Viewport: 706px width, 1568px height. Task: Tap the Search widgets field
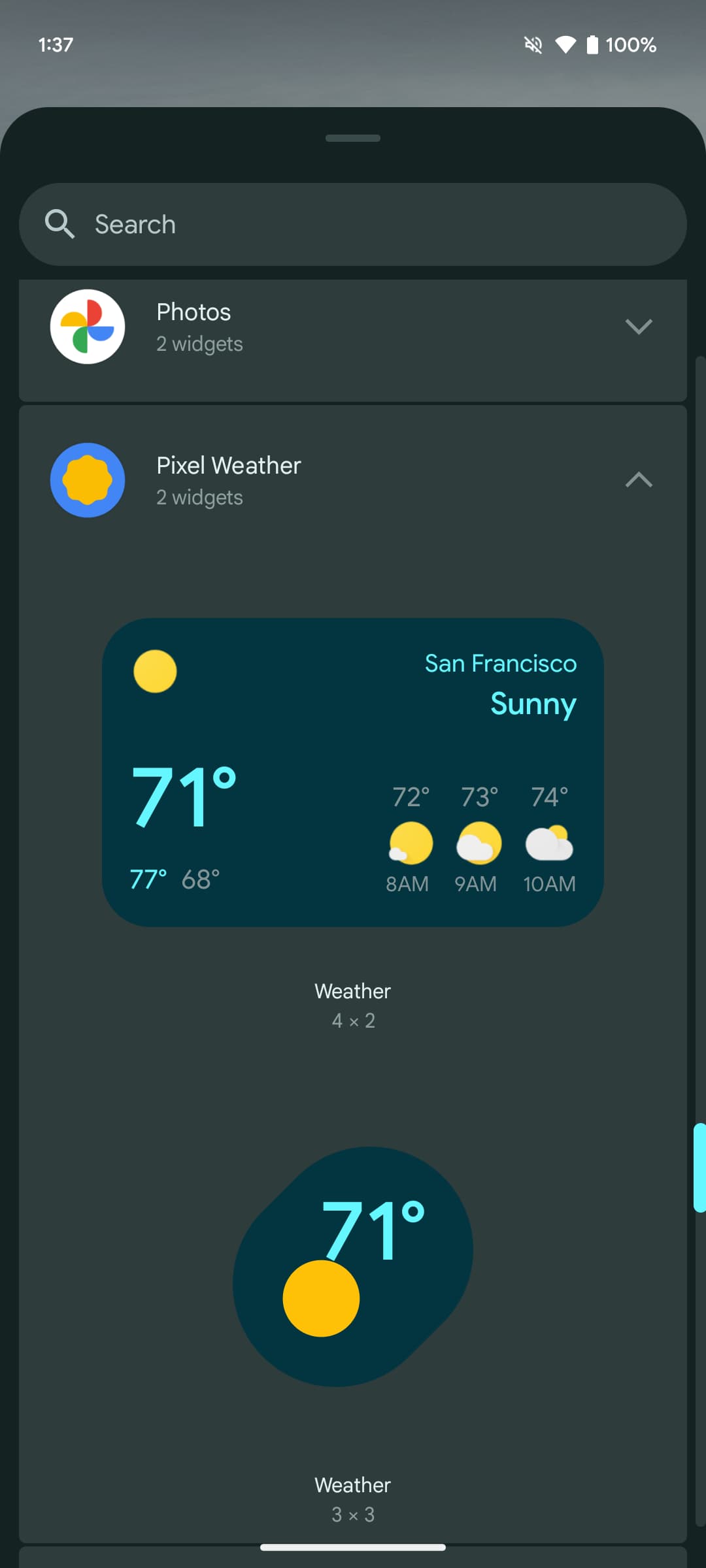pos(353,224)
